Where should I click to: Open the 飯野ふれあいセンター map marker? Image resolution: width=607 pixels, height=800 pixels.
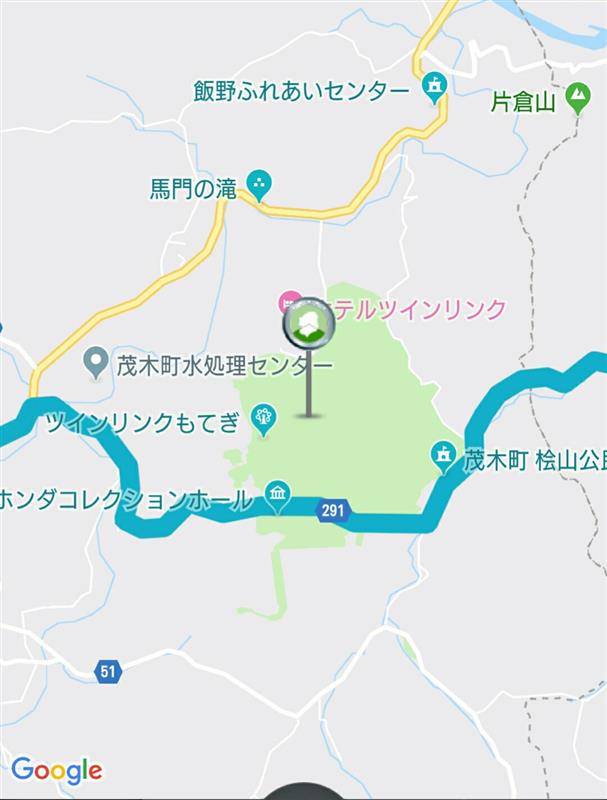pyautogui.click(x=433, y=90)
